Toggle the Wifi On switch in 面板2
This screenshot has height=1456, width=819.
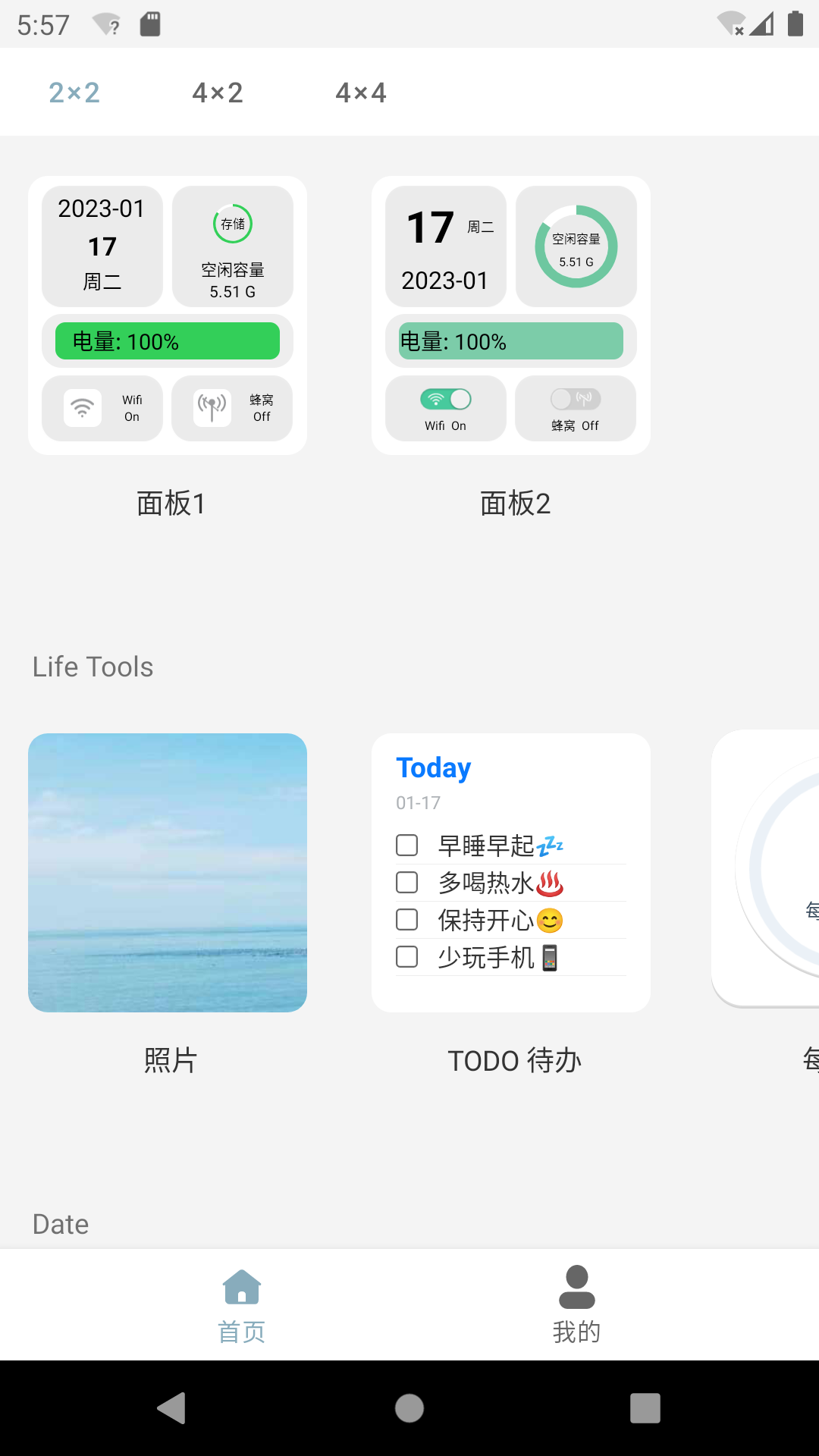pyautogui.click(x=445, y=398)
